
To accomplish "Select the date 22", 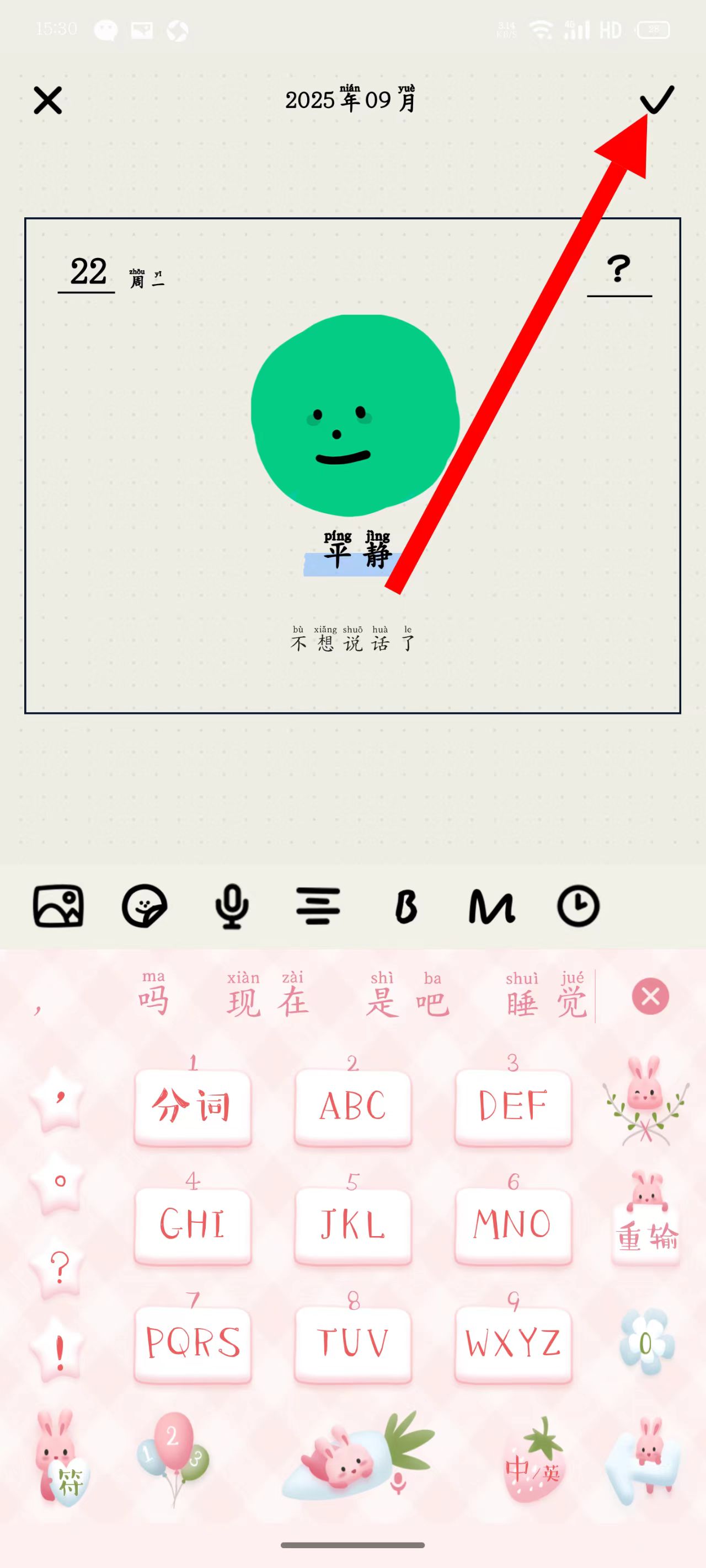I will pyautogui.click(x=88, y=272).
